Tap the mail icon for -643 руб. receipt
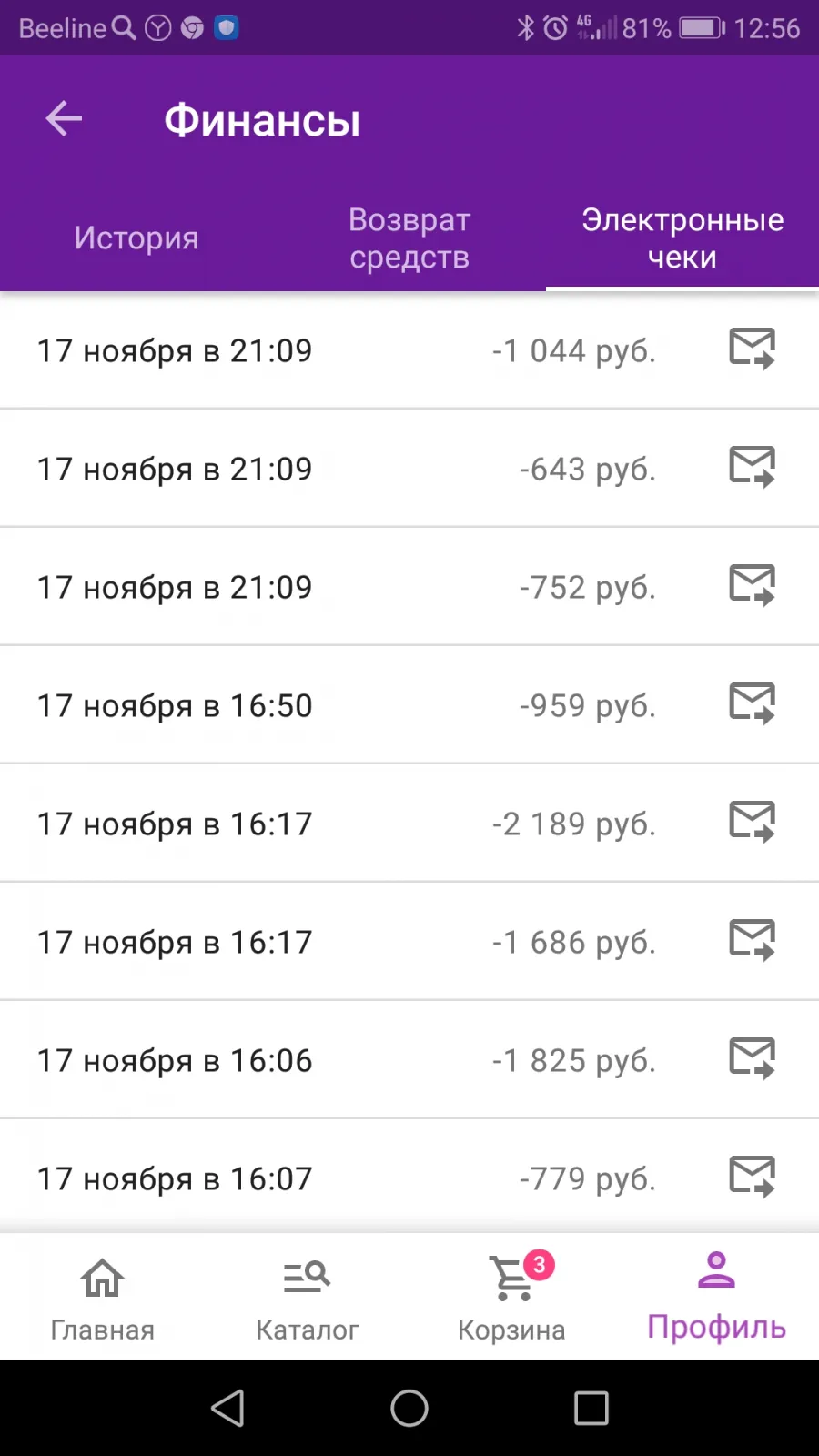Image resolution: width=819 pixels, height=1456 pixels. (x=753, y=468)
